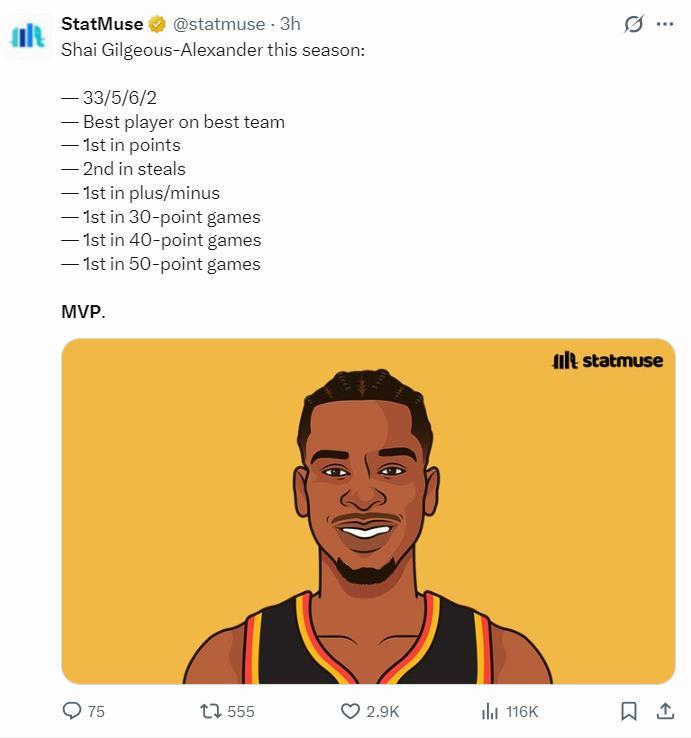Like the StatMuse post

coord(350,711)
